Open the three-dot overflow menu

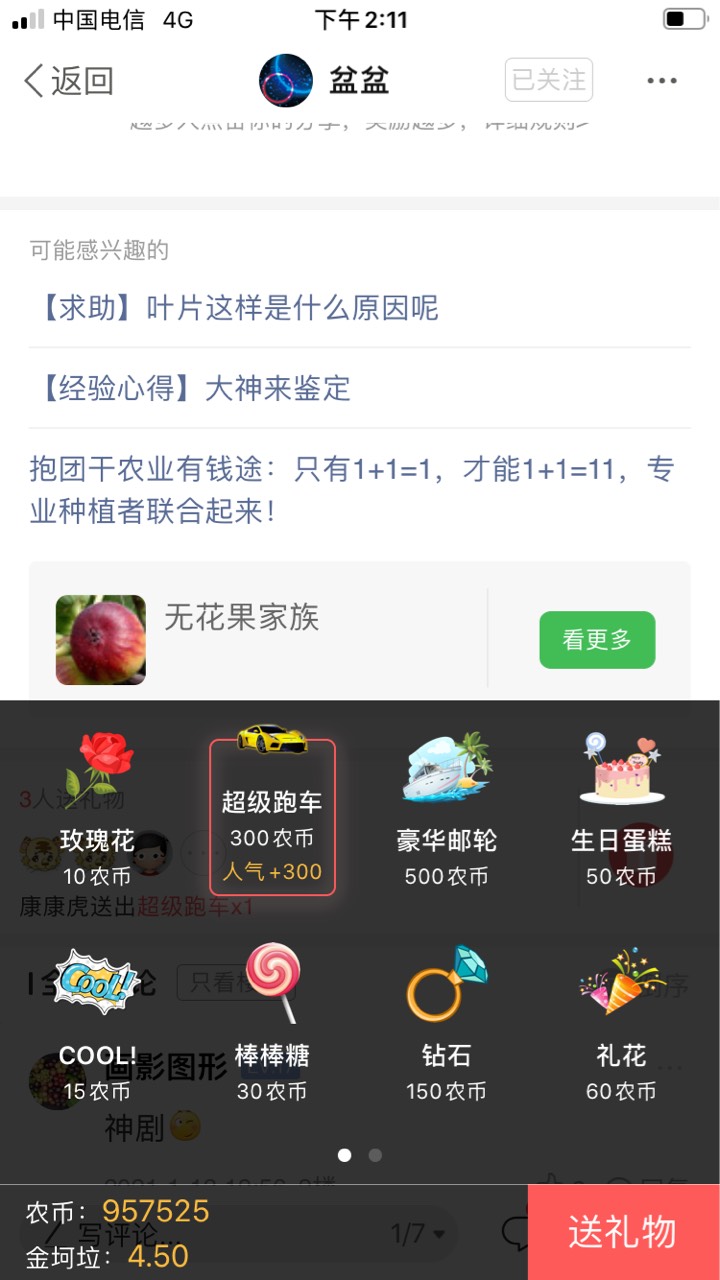pos(662,81)
